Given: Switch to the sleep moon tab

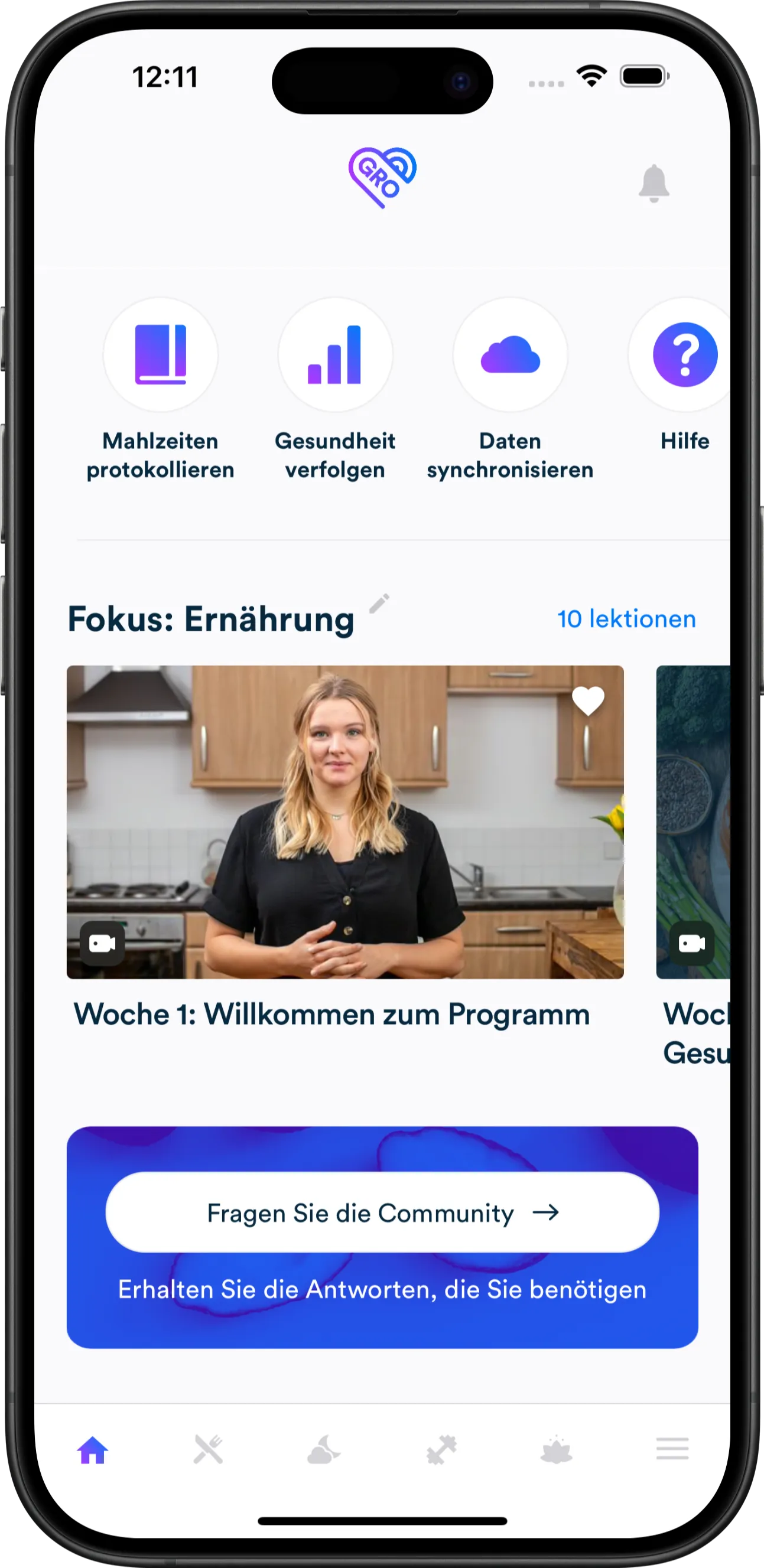Looking at the screenshot, I should tap(324, 1450).
